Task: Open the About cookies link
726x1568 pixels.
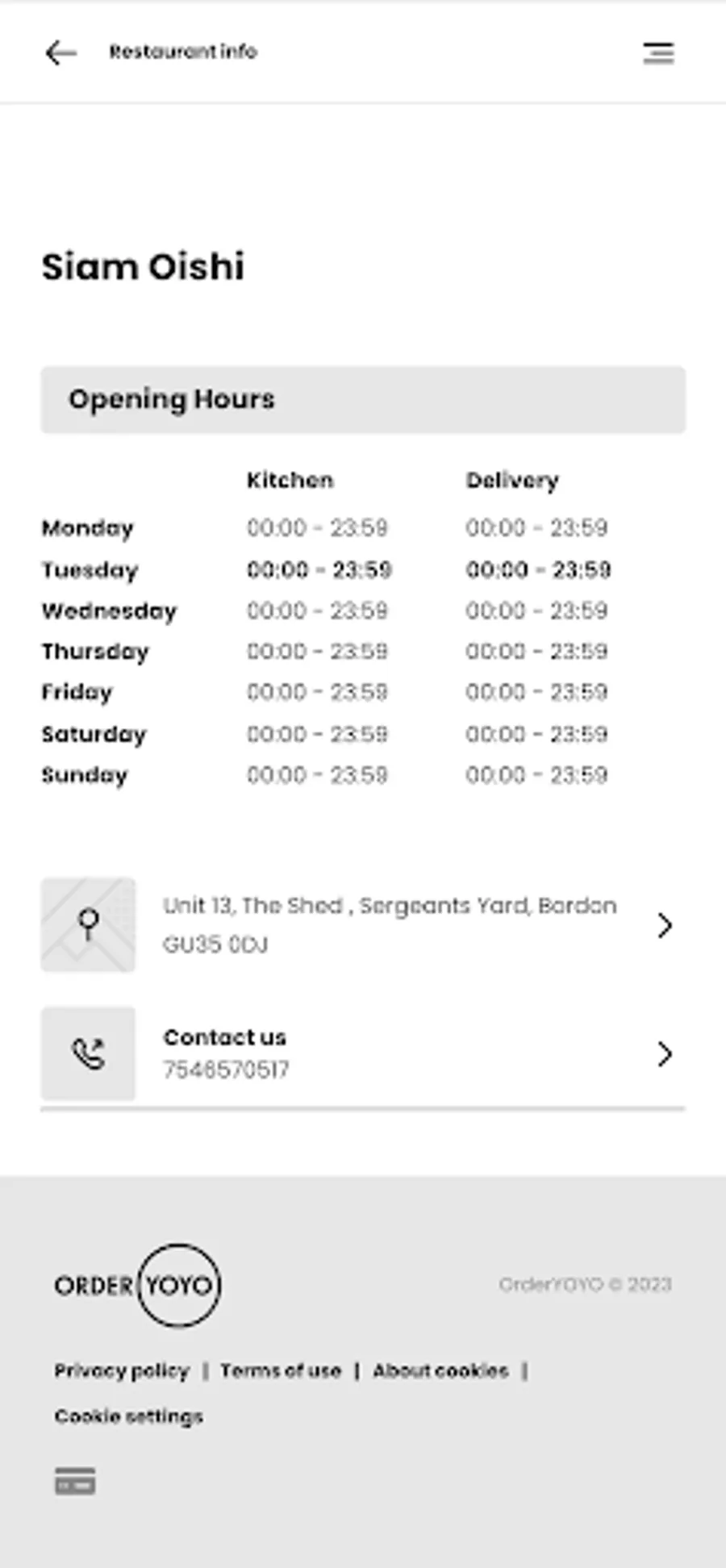Action: [440, 1370]
